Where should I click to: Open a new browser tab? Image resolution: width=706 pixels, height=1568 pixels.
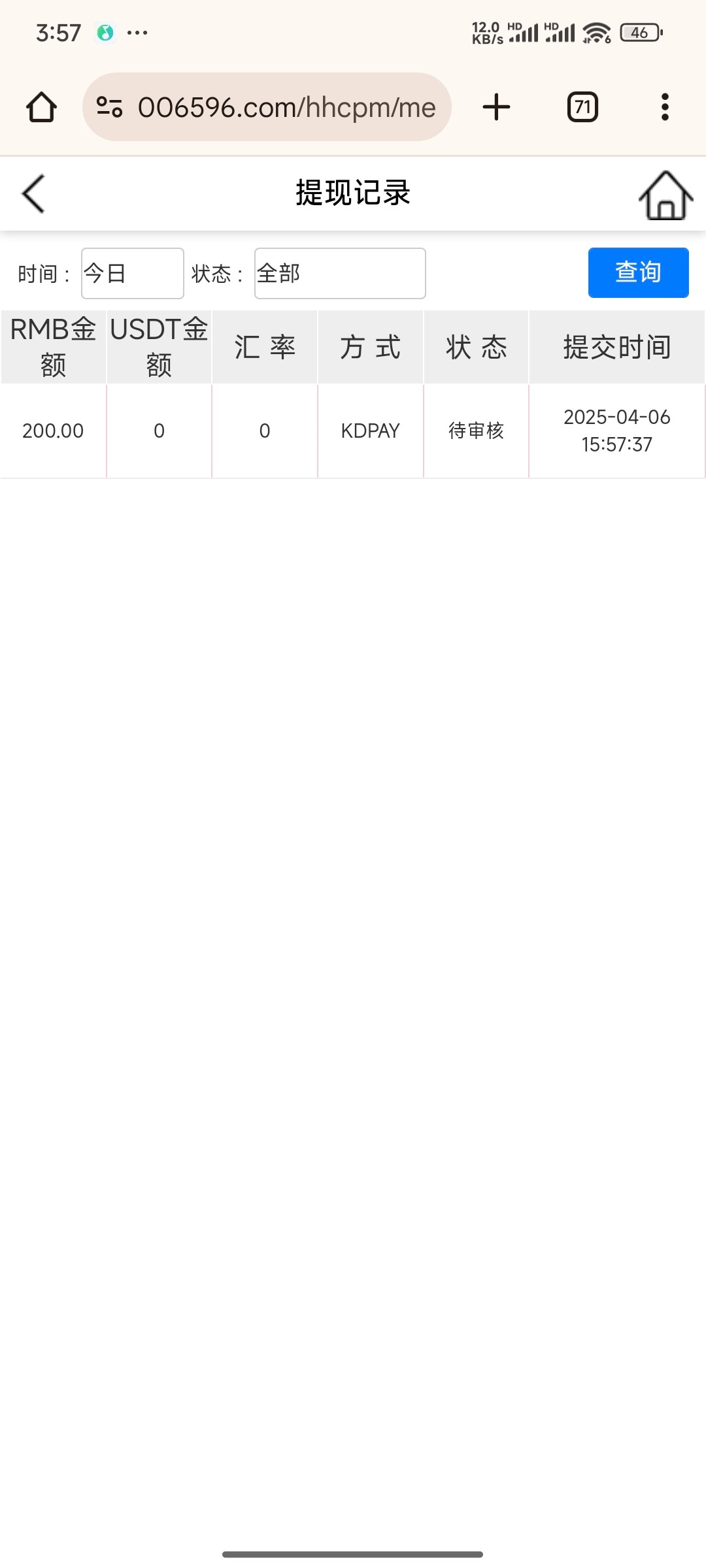pyautogui.click(x=496, y=107)
